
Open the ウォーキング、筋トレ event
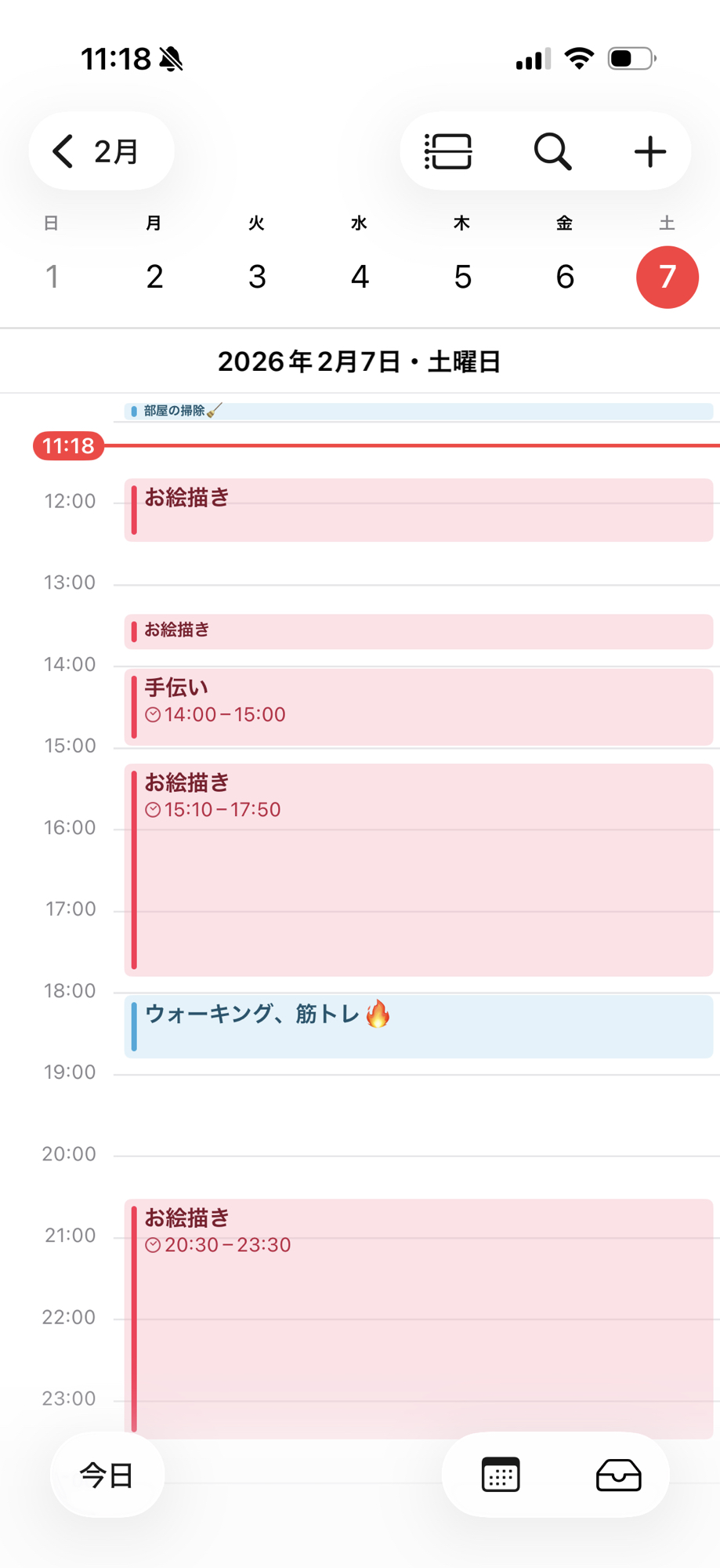[x=418, y=1026]
